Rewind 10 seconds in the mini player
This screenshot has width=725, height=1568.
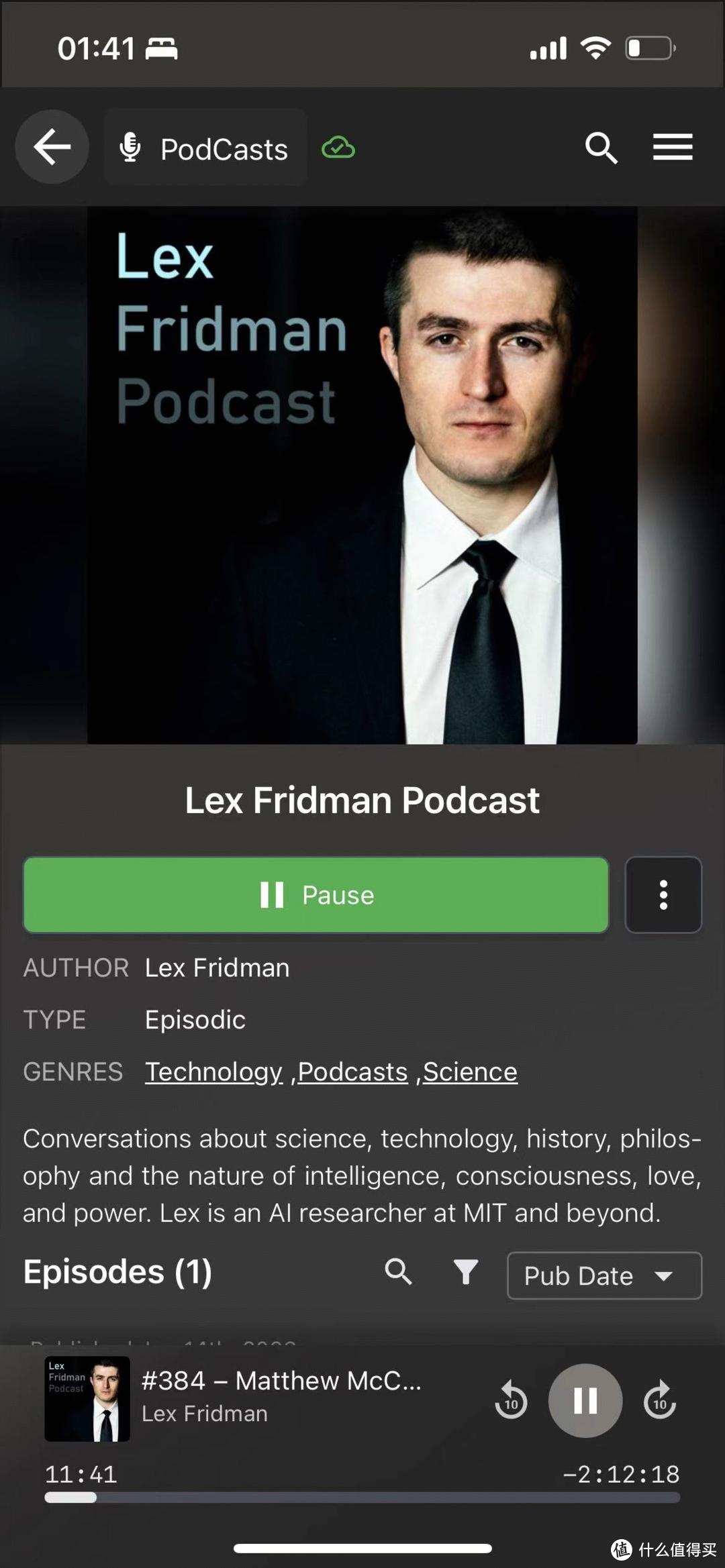[x=512, y=1400]
